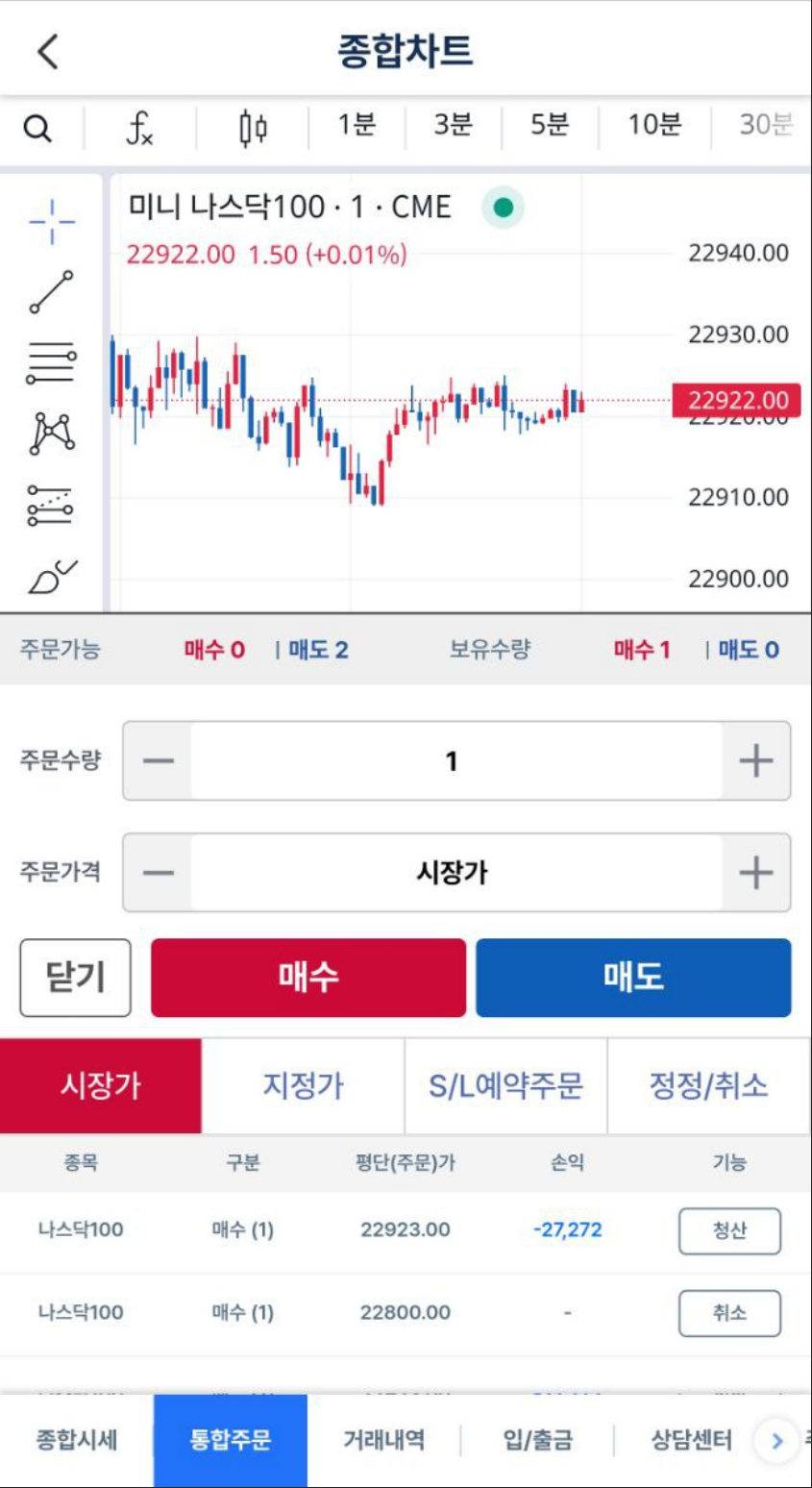Open the 거래내역 bottom tab
Screen dimensions: 812x1488
(384, 1440)
